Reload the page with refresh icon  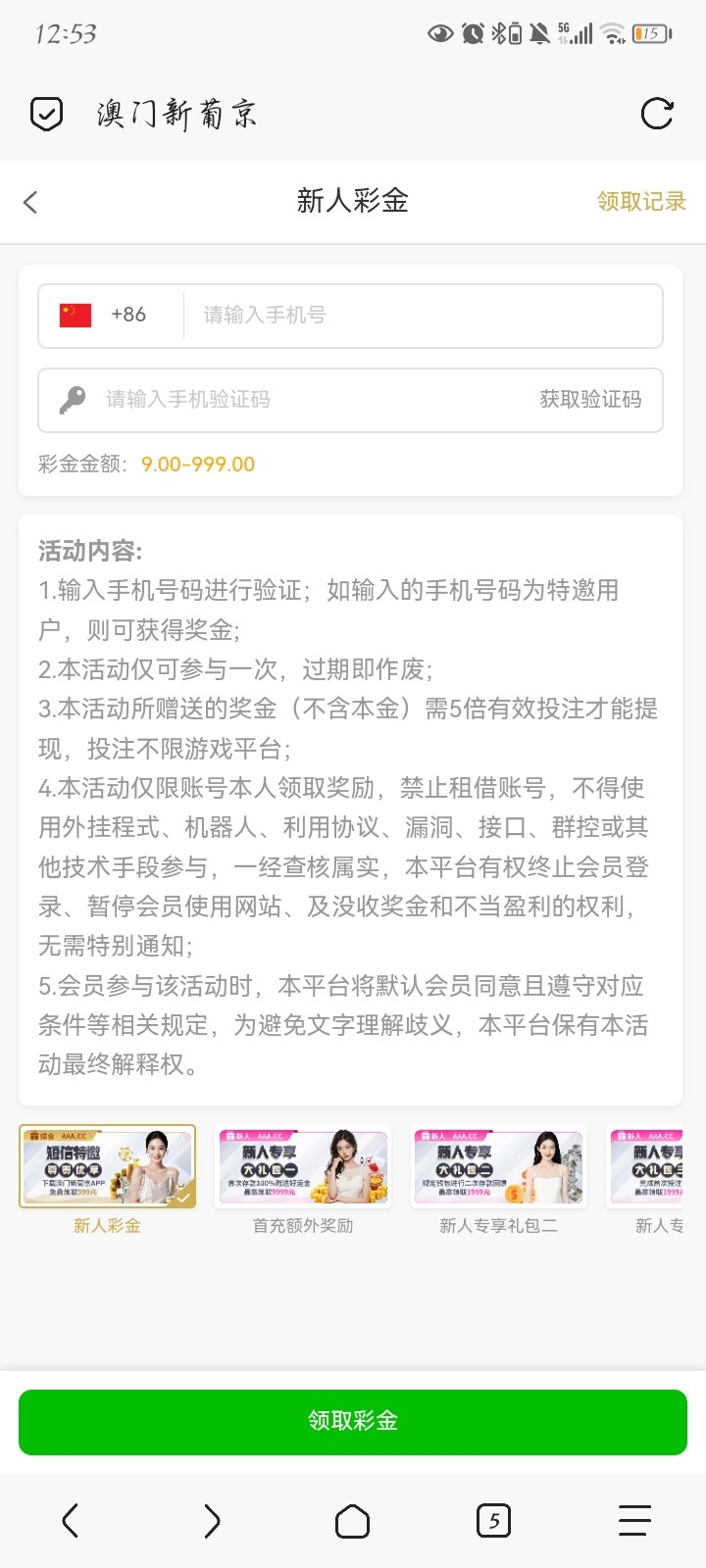[x=656, y=114]
